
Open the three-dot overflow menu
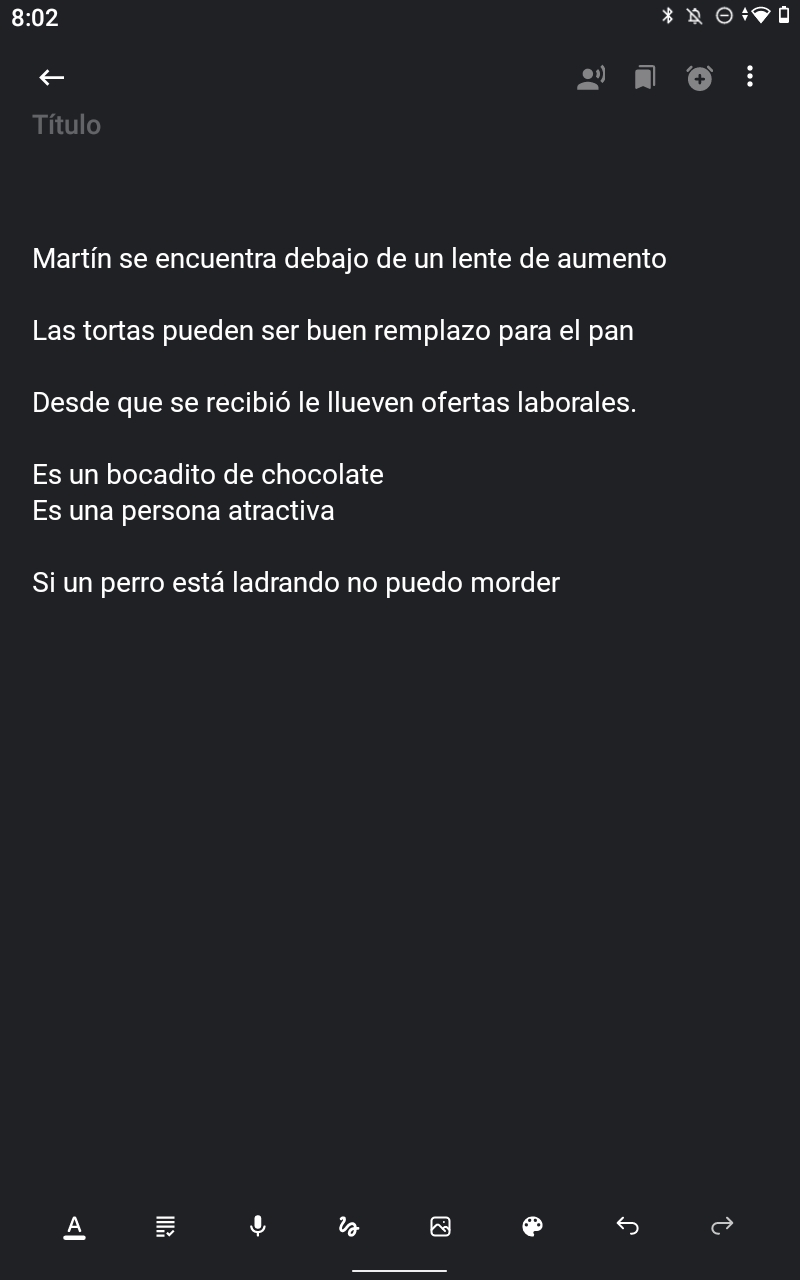(750, 77)
